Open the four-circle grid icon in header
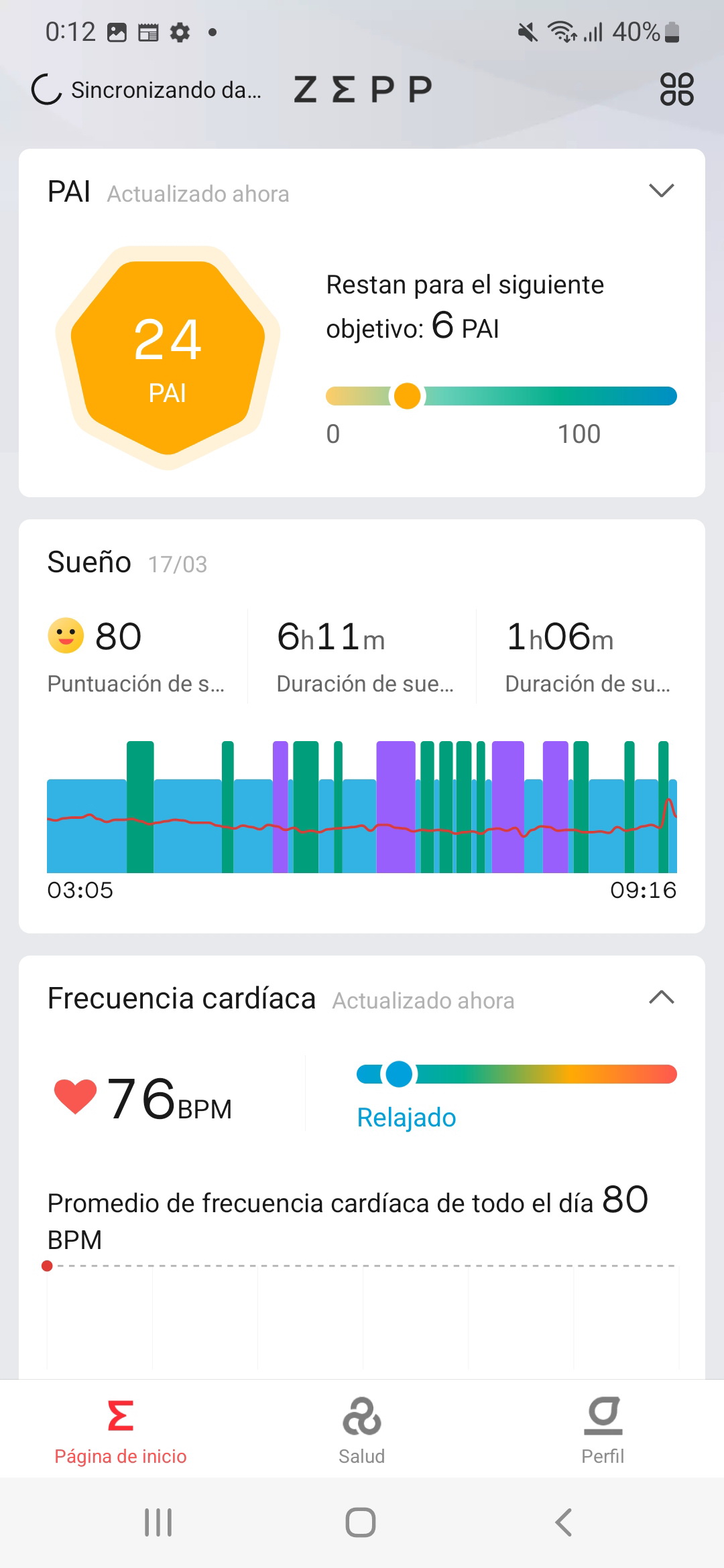This screenshot has width=724, height=1568. coord(676,89)
